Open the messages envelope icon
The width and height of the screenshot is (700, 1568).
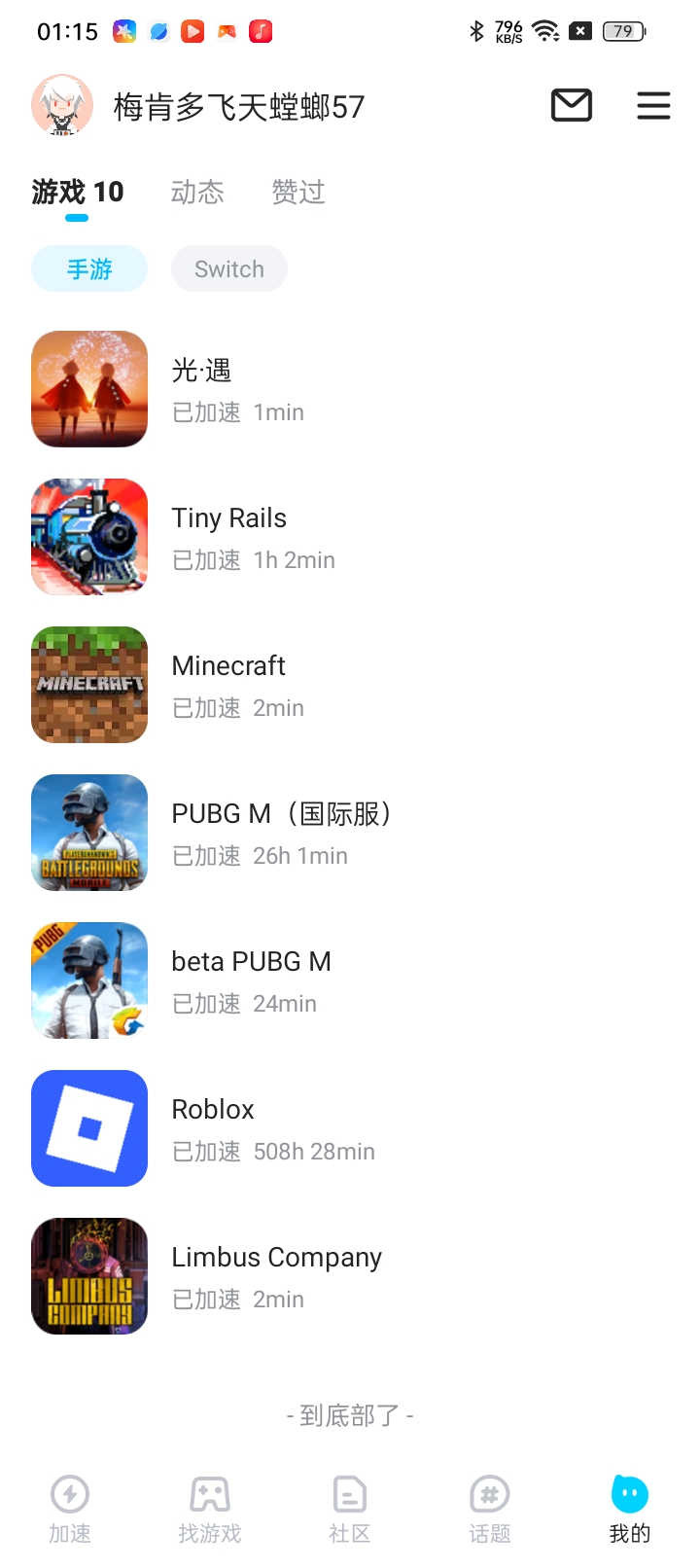[572, 105]
